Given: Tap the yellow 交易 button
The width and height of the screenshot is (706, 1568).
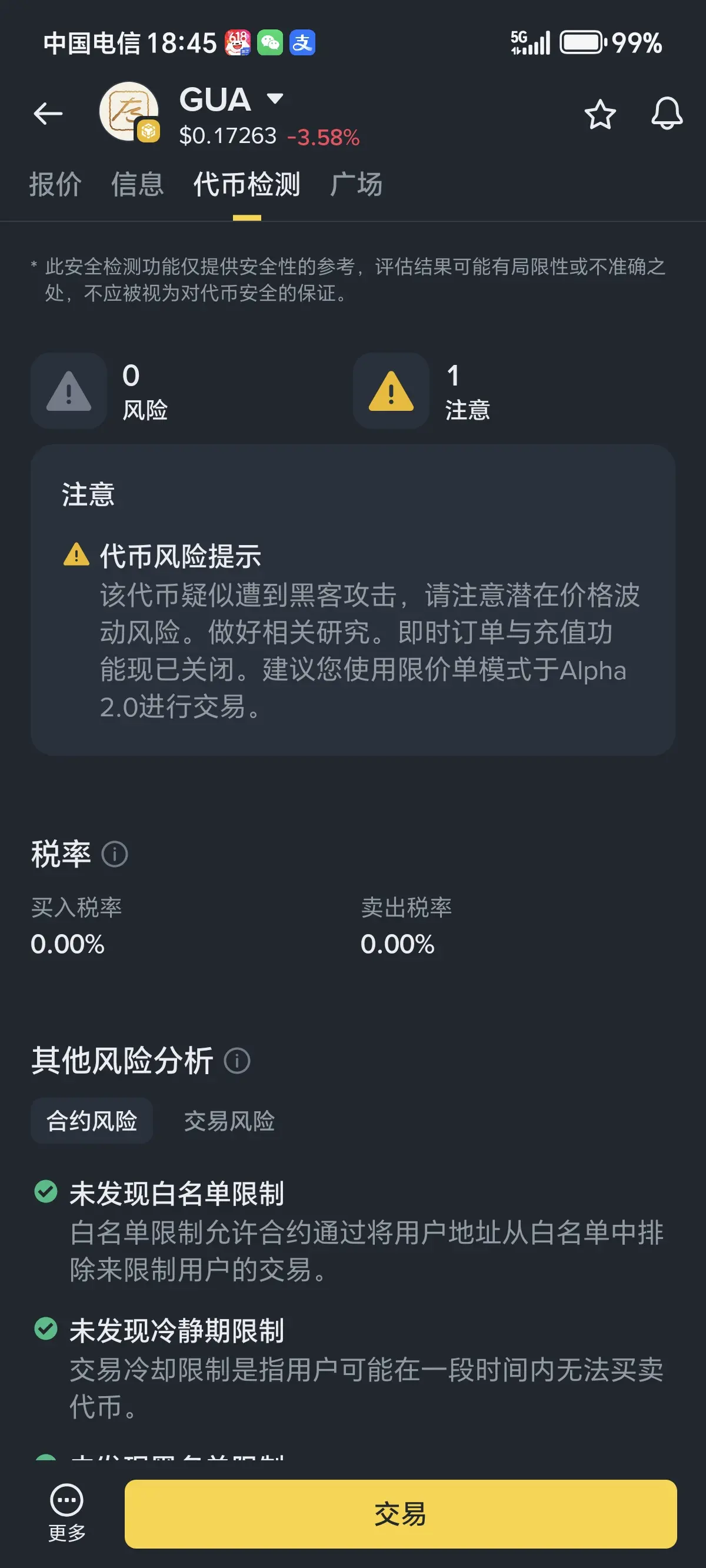Looking at the screenshot, I should coord(401,1514).
